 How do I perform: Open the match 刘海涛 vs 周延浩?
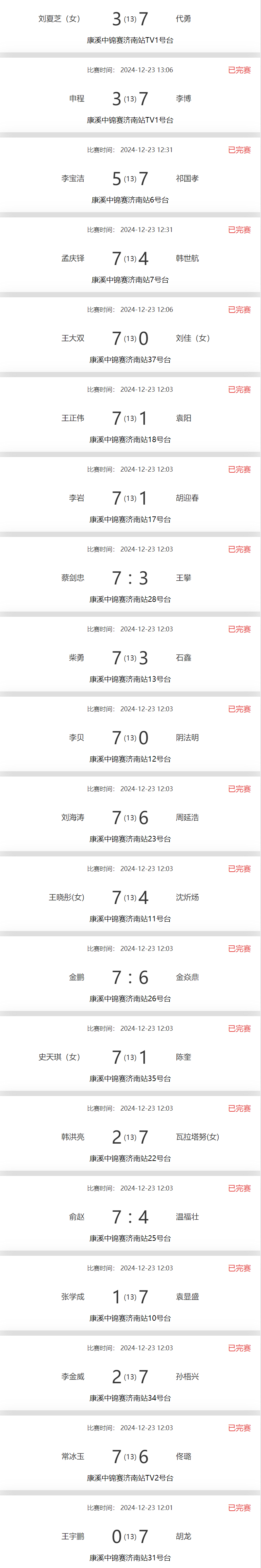point(130,818)
